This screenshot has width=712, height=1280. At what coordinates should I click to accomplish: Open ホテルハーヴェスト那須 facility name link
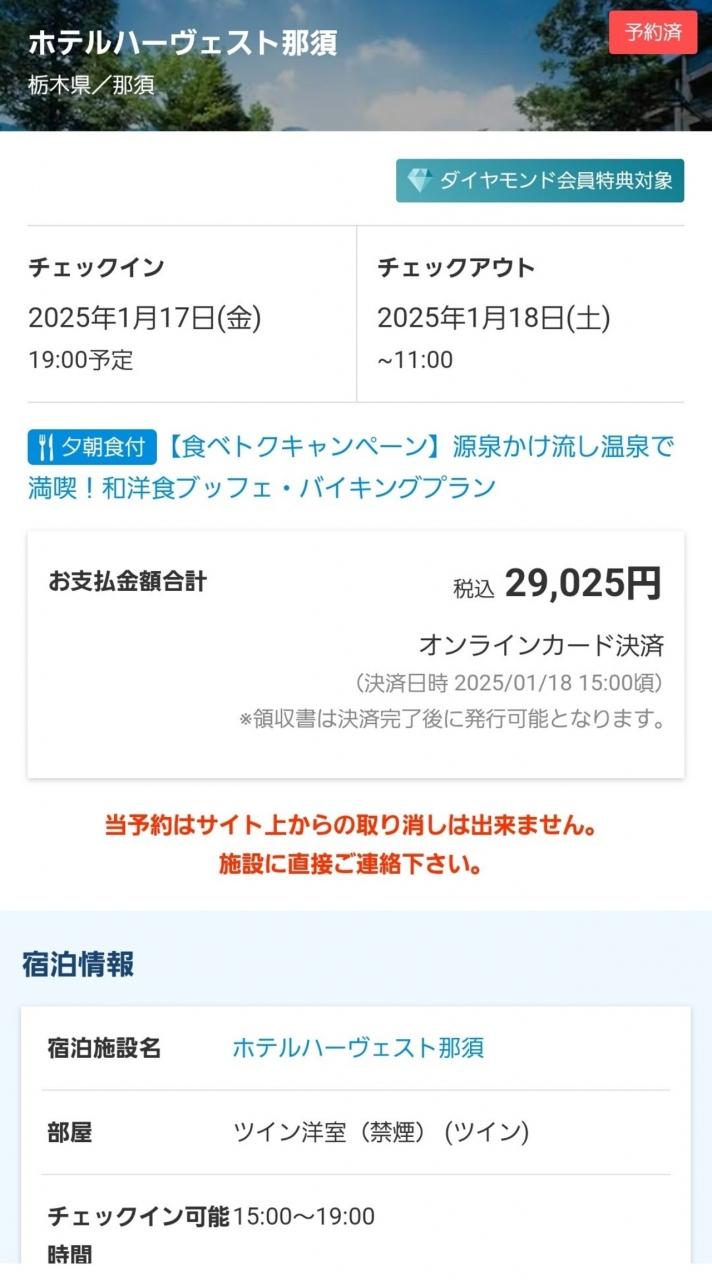tap(358, 1048)
